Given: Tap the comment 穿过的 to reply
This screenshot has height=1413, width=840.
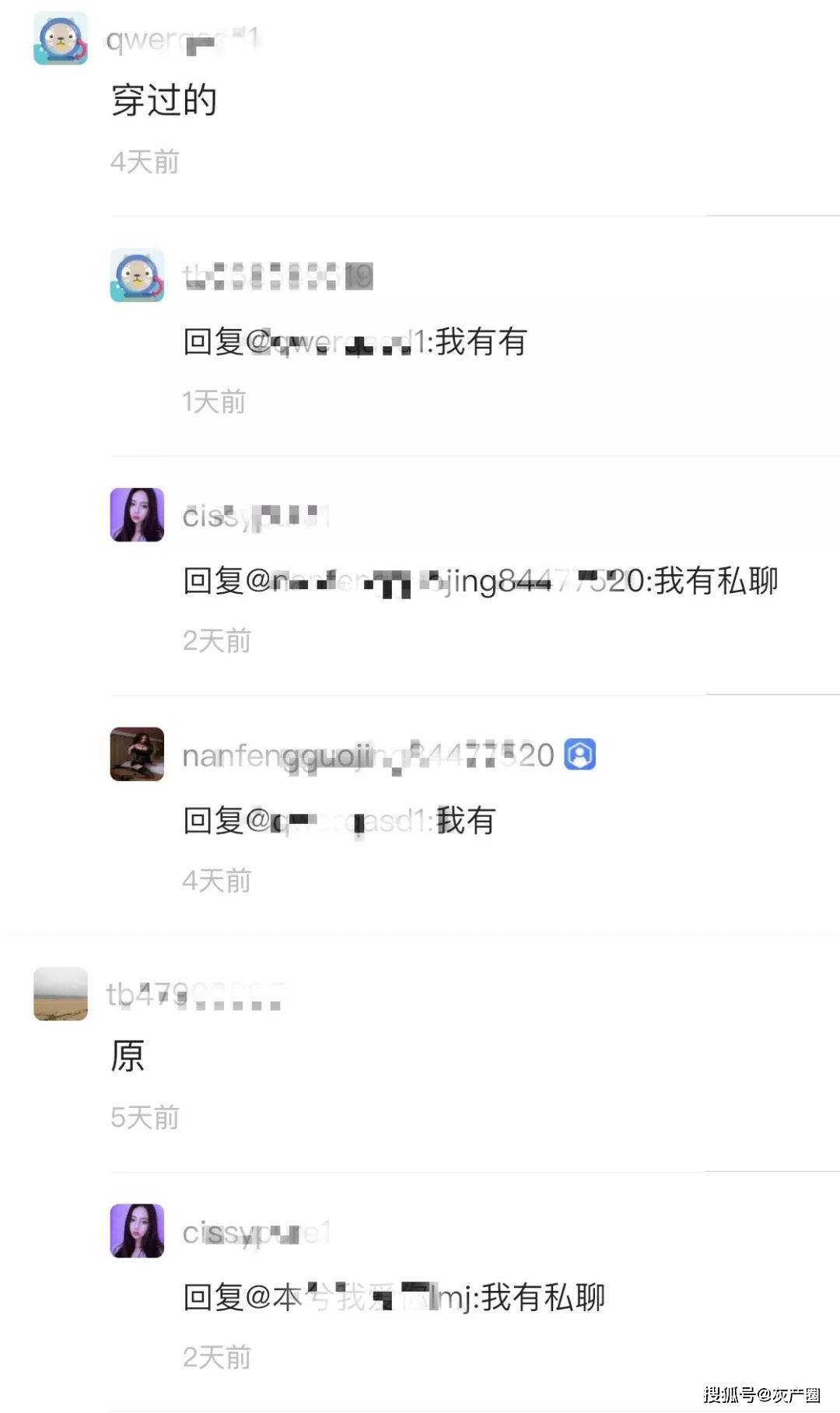Looking at the screenshot, I should tap(163, 101).
